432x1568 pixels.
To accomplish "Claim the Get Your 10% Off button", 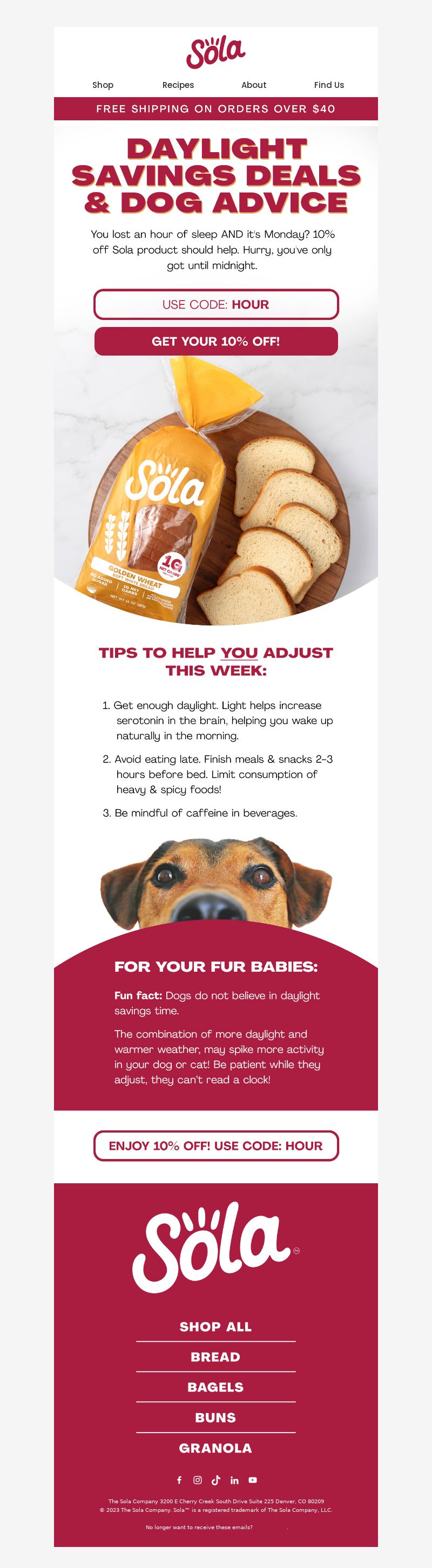I will click(x=215, y=342).
